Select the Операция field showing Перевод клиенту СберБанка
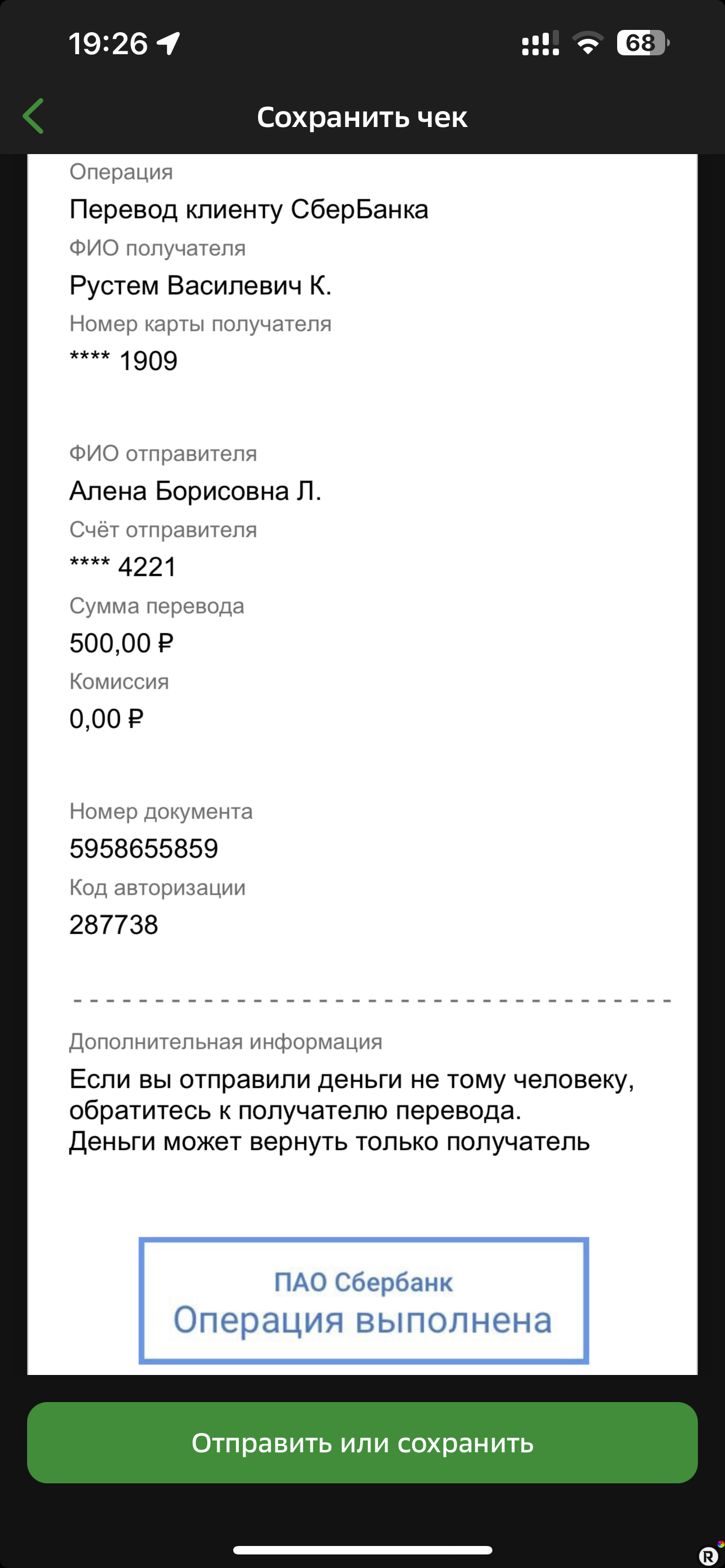The height and width of the screenshot is (1568, 725). click(249, 210)
